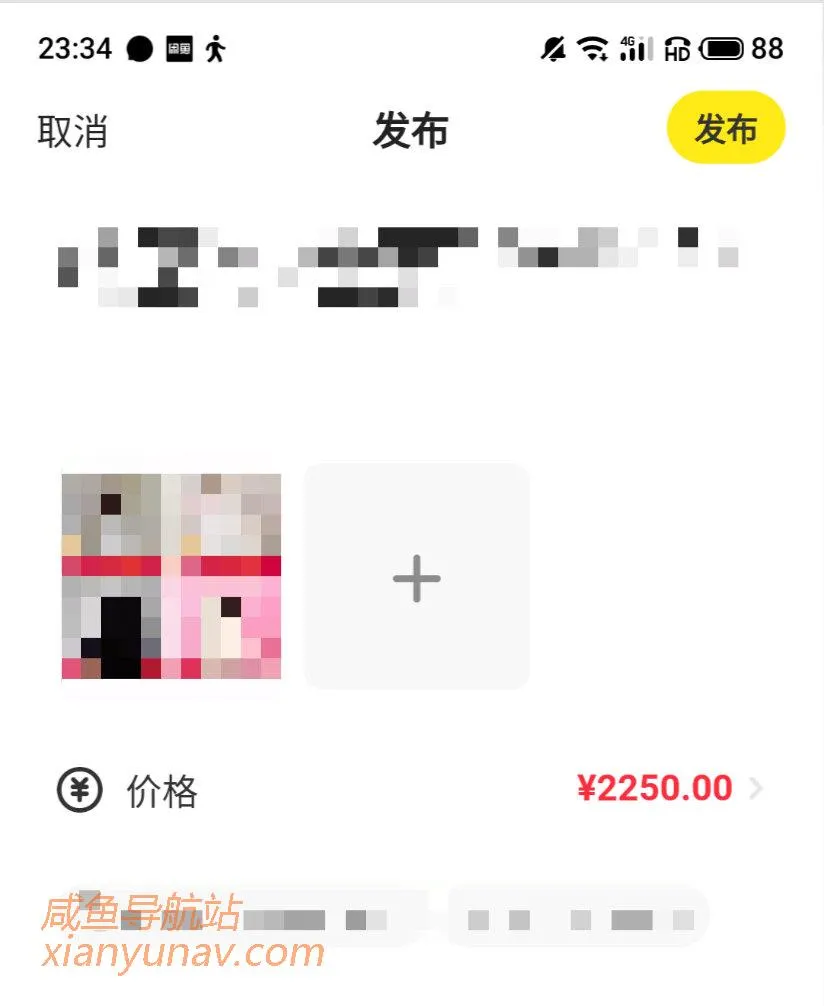Image resolution: width=824 pixels, height=1006 pixels.
Task: Tap the ¥ price icon
Action: point(78,790)
